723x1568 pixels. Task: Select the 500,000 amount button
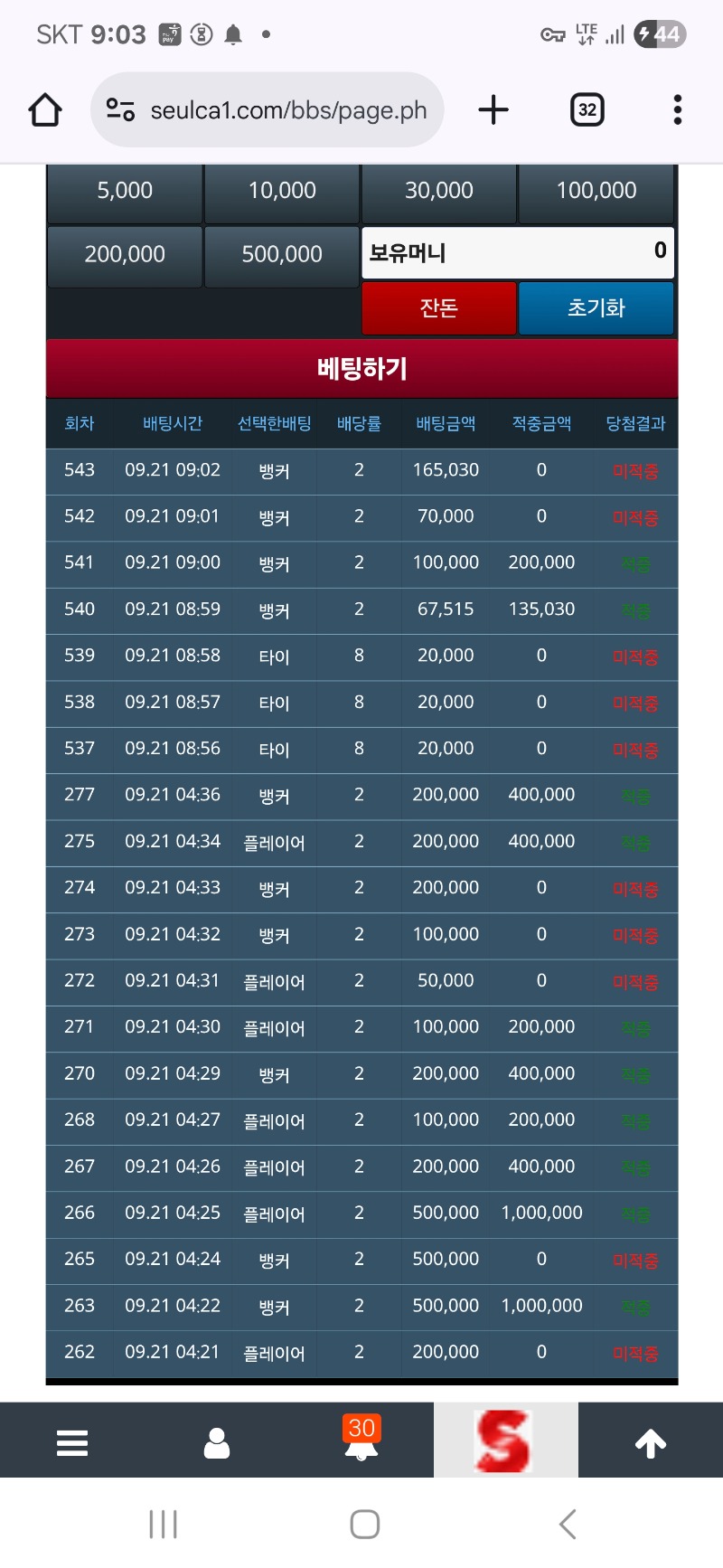click(x=282, y=256)
